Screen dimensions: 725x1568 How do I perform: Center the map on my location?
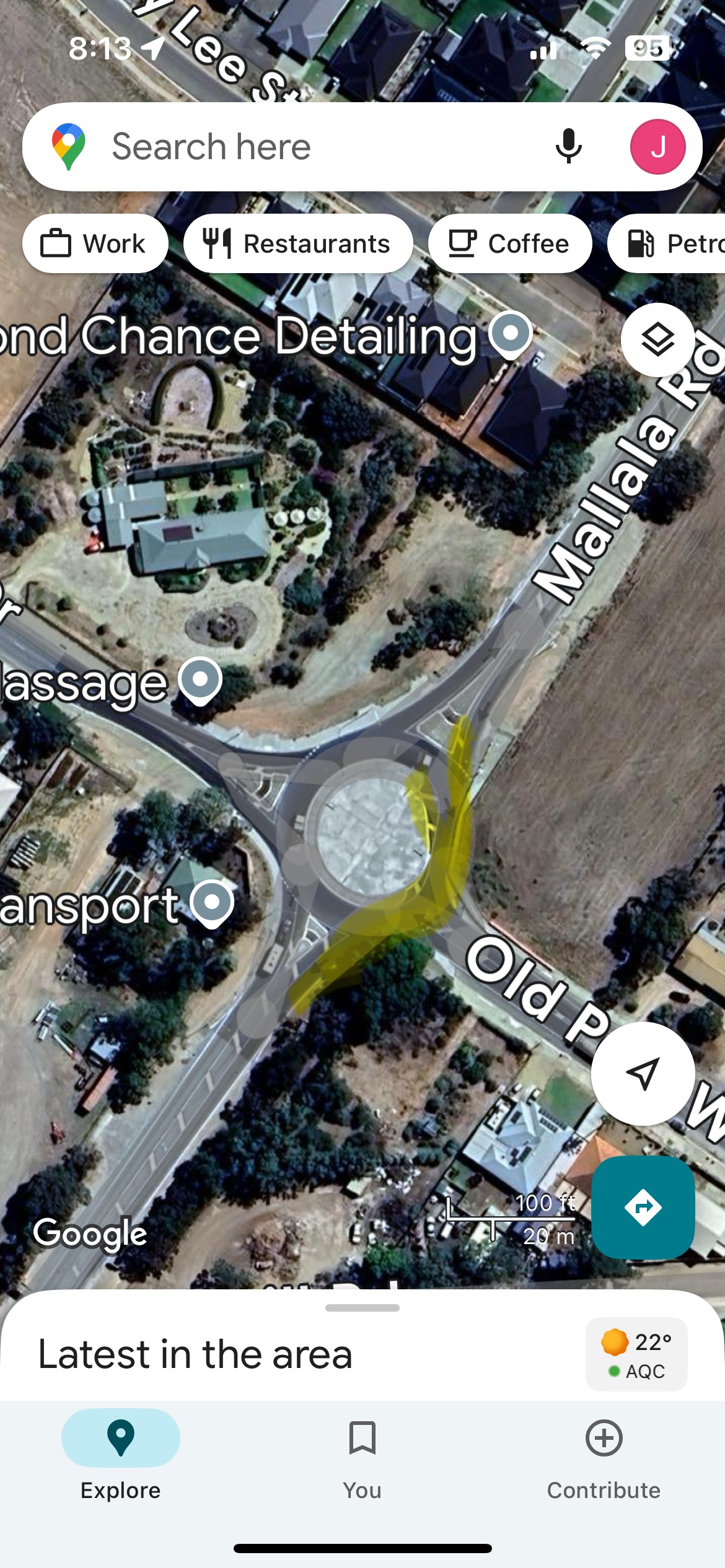(x=643, y=1073)
